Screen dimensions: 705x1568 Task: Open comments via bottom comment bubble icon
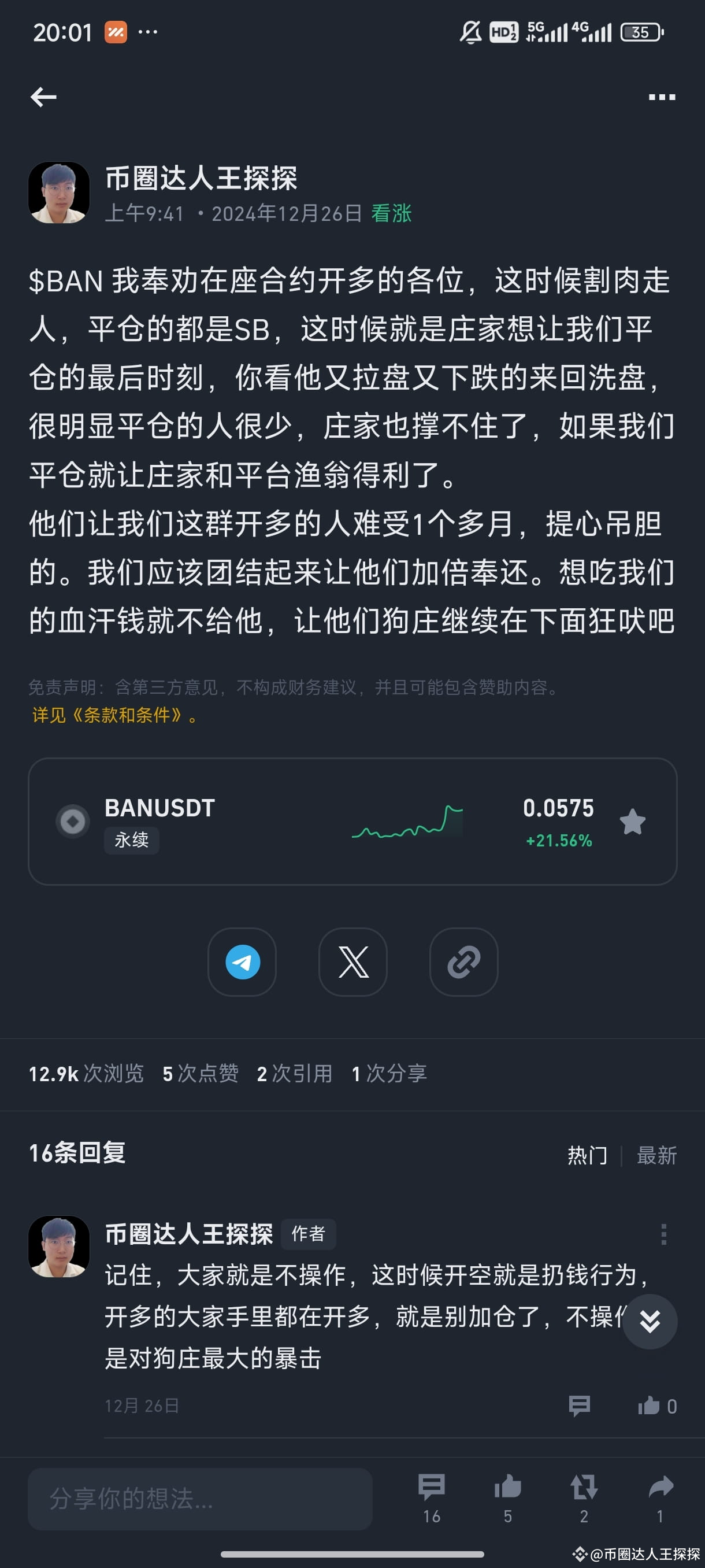point(432,1482)
